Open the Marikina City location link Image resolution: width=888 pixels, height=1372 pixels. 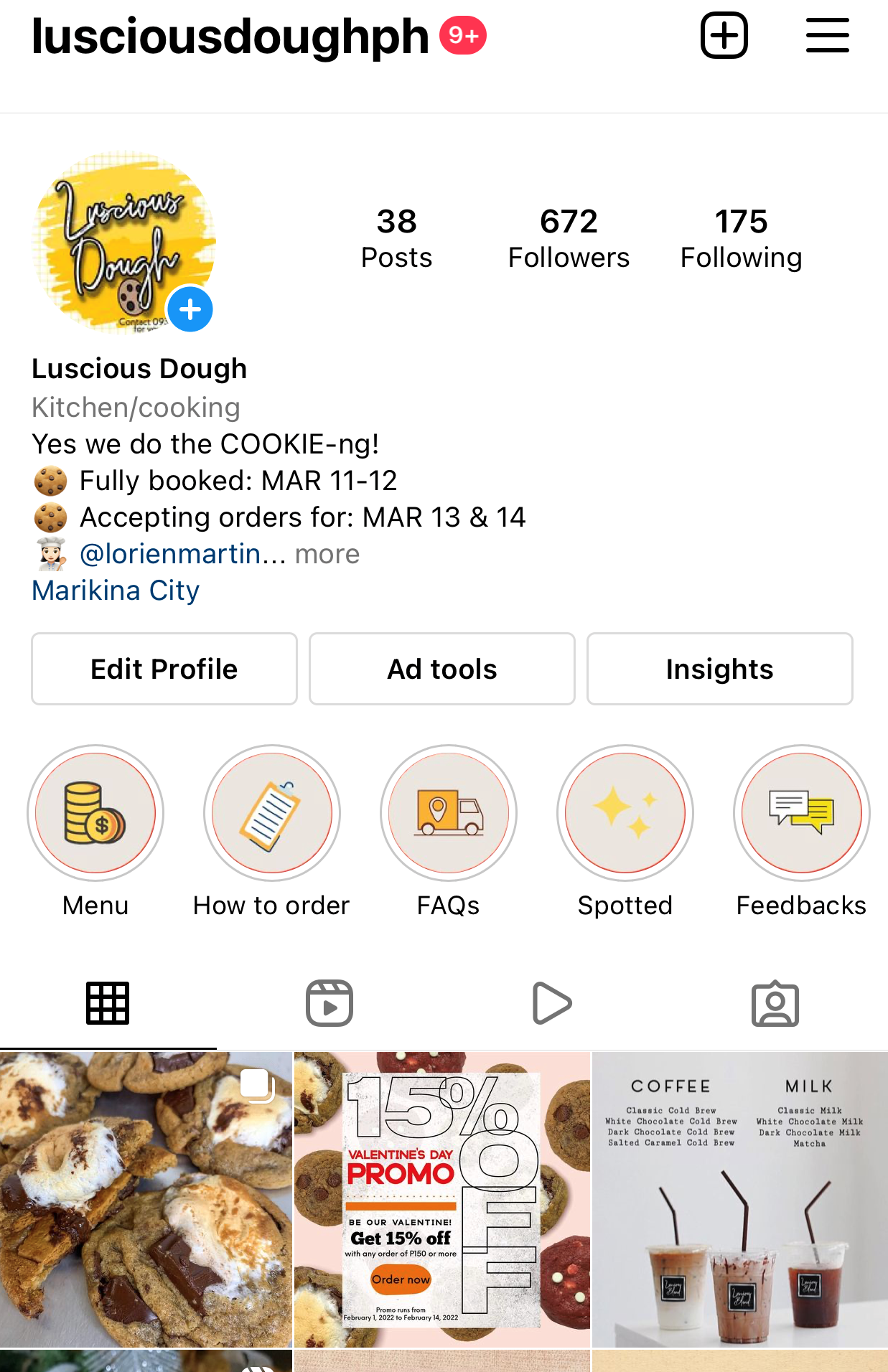point(116,591)
